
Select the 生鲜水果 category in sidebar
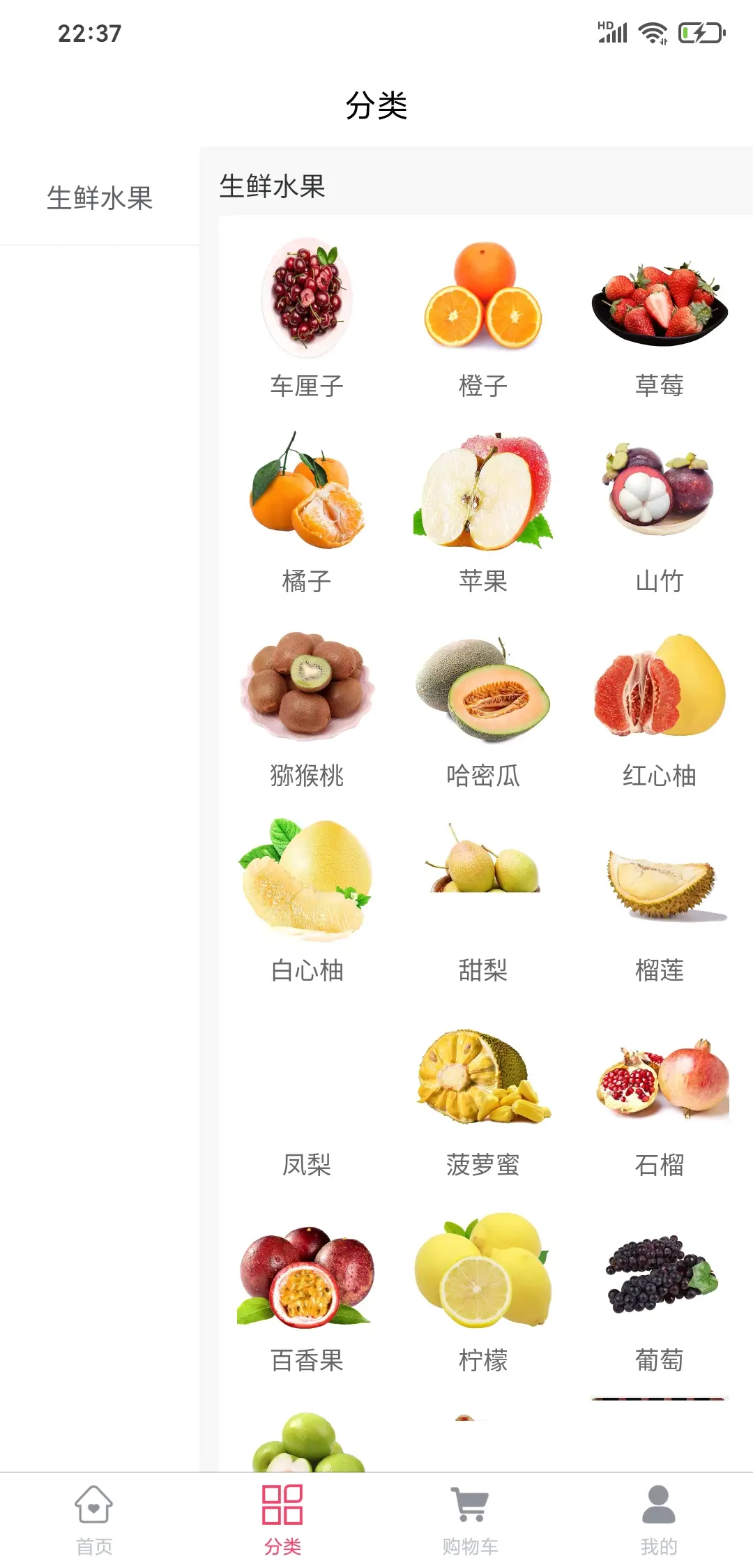click(x=100, y=197)
